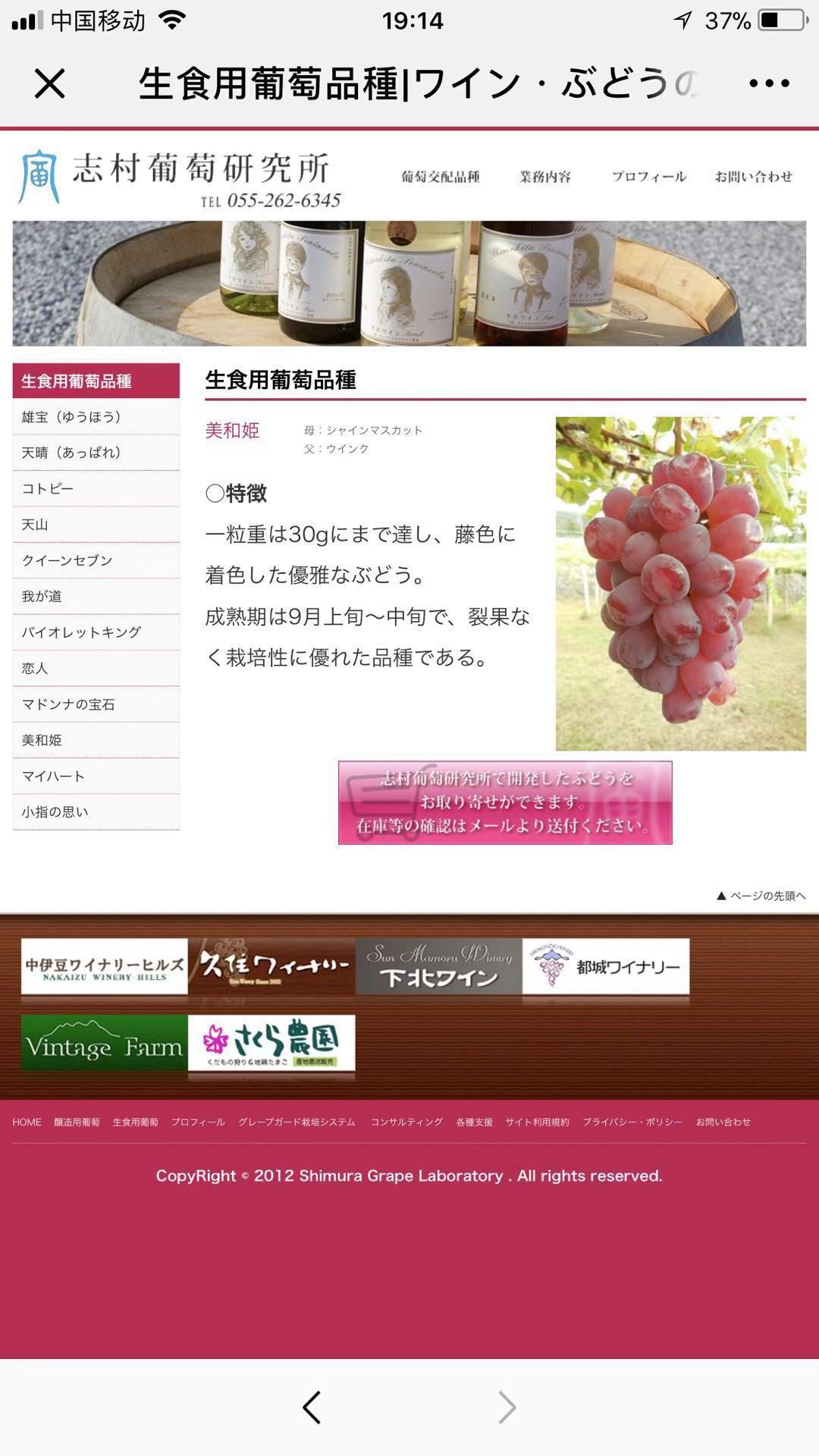Open the three-dot overflow menu
819x1456 pixels.
(769, 83)
